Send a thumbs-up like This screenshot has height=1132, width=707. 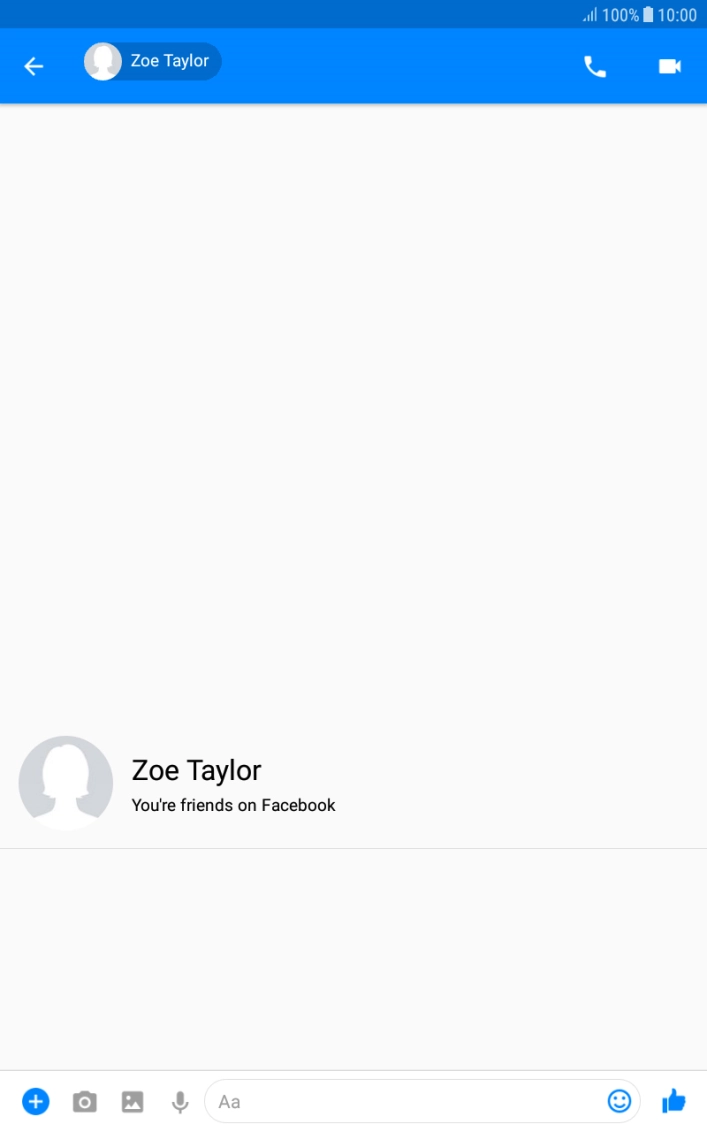674,1101
